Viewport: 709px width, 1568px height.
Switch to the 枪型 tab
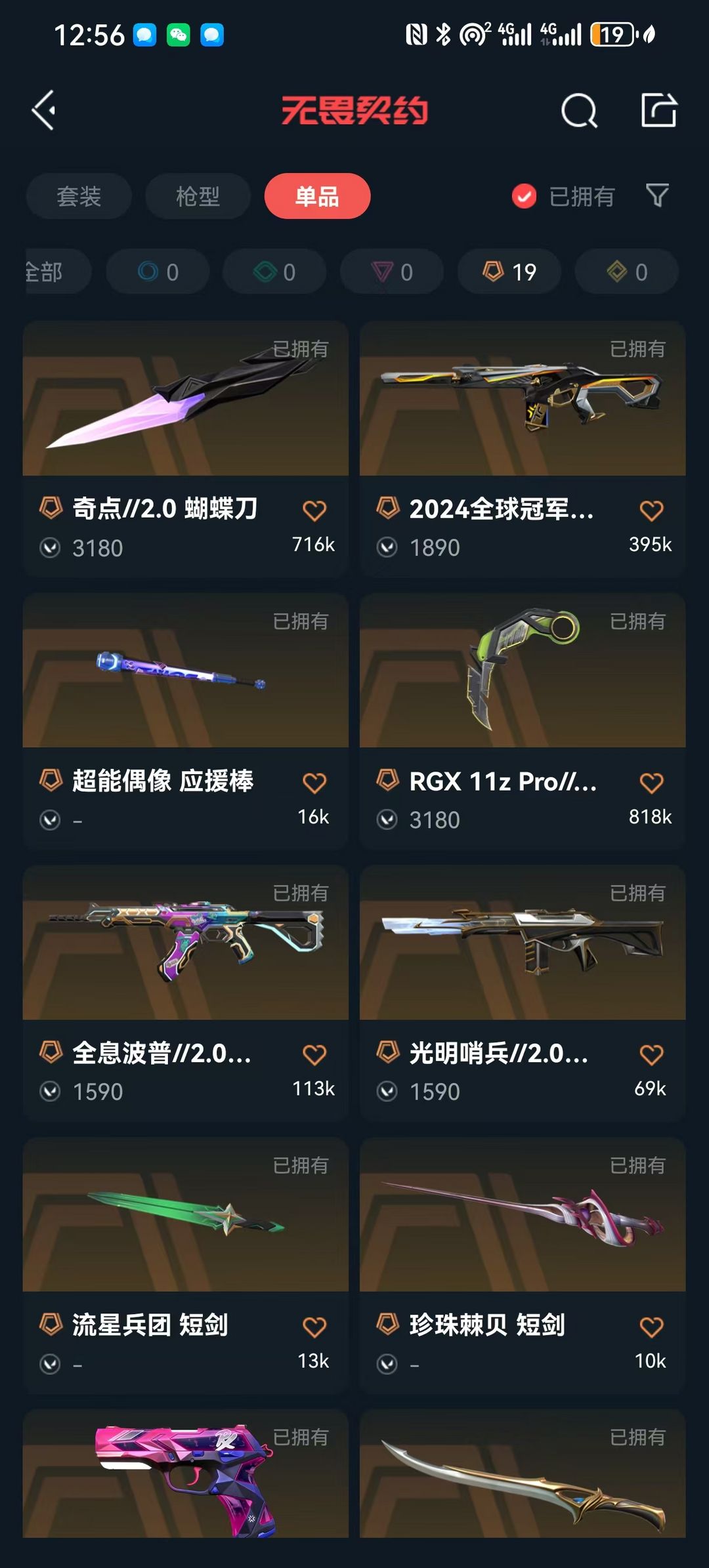click(198, 196)
